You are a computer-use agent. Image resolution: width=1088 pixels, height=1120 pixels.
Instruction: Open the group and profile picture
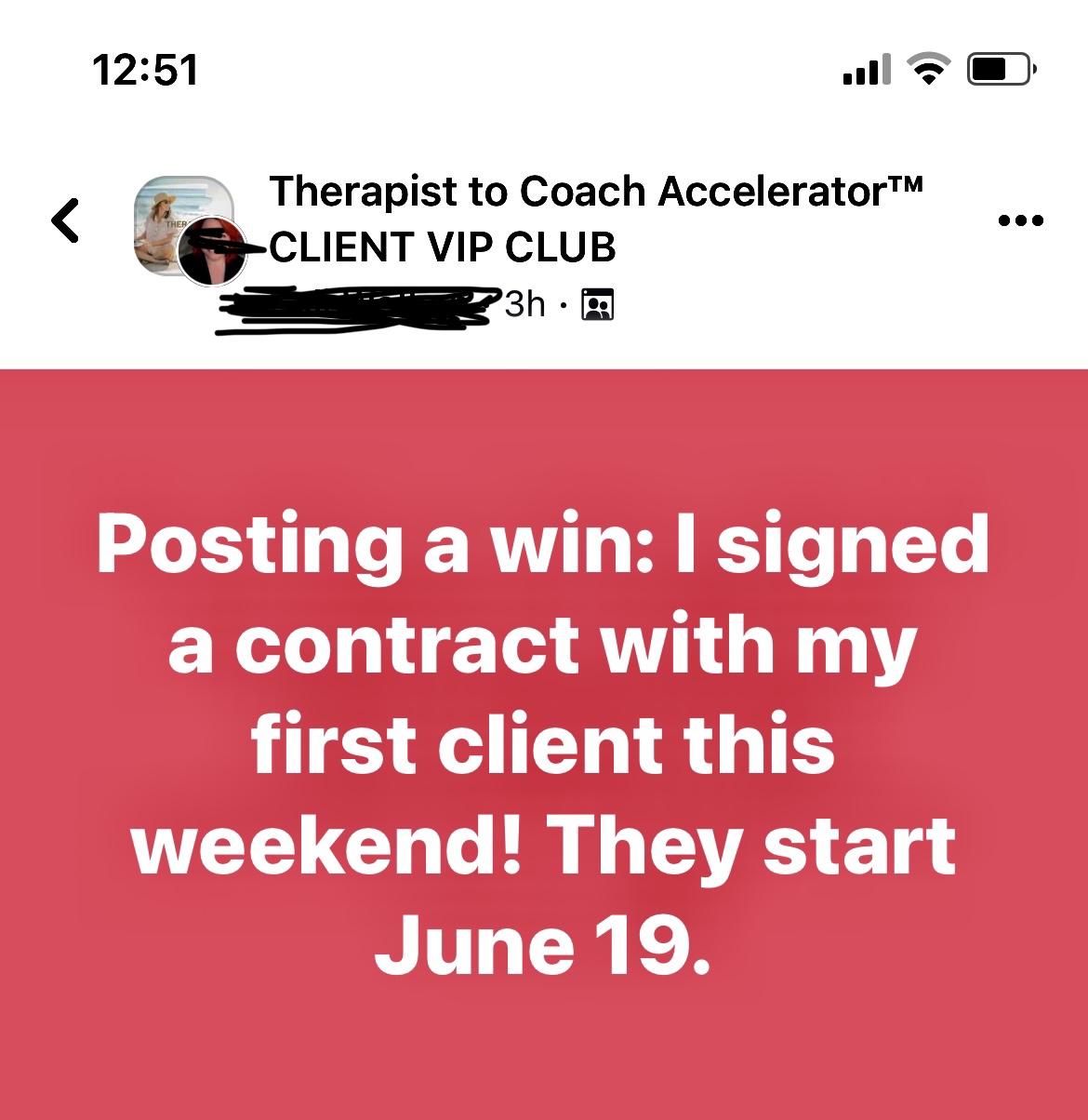(x=186, y=226)
